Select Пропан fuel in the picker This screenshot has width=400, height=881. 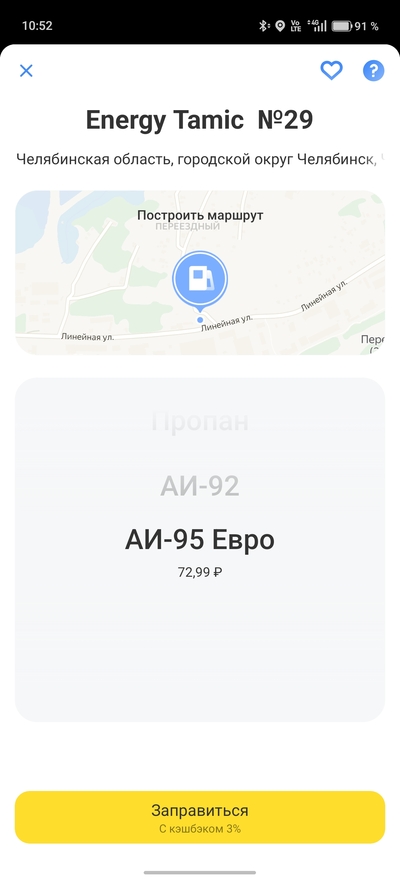pos(200,421)
